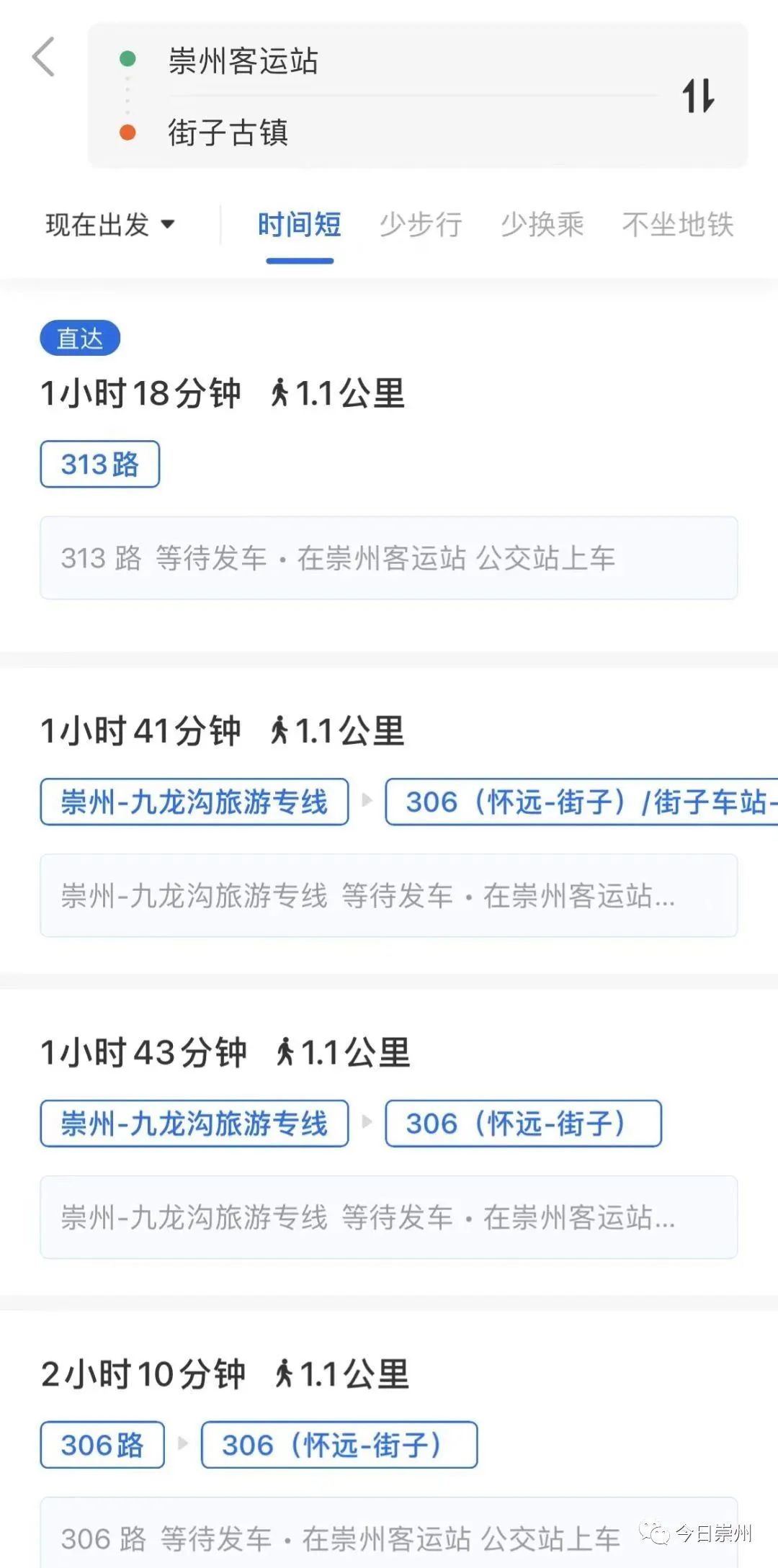Select the 306（怀远-街子）line badge
The width and height of the screenshot is (778, 1568).
(524, 1124)
